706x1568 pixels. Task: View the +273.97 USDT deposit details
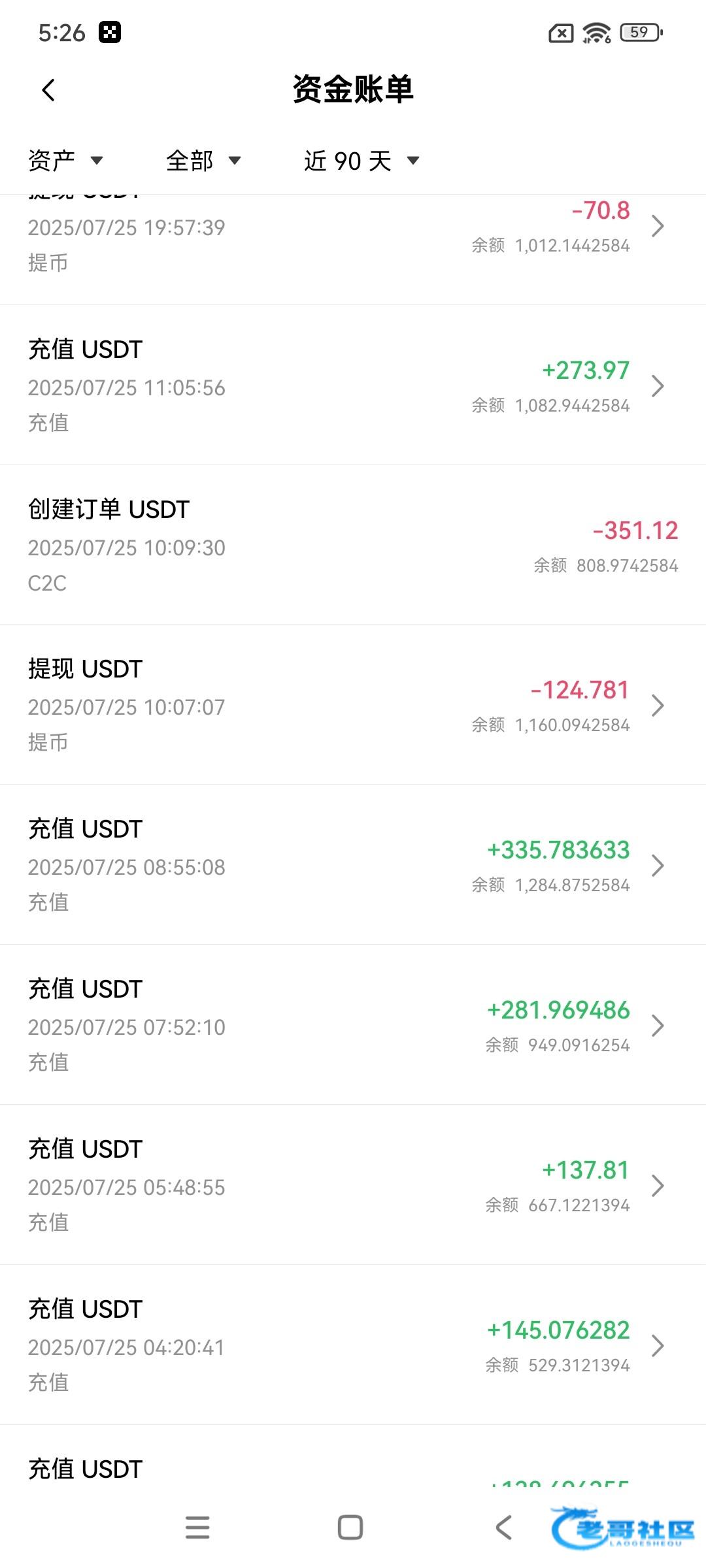tap(353, 385)
